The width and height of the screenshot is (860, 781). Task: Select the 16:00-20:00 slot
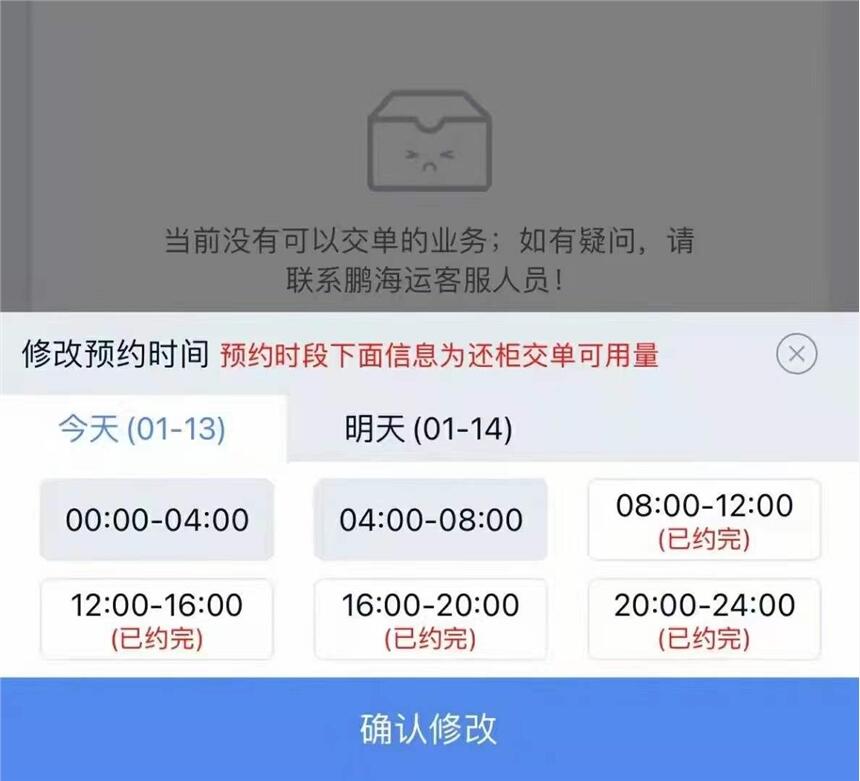point(430,619)
